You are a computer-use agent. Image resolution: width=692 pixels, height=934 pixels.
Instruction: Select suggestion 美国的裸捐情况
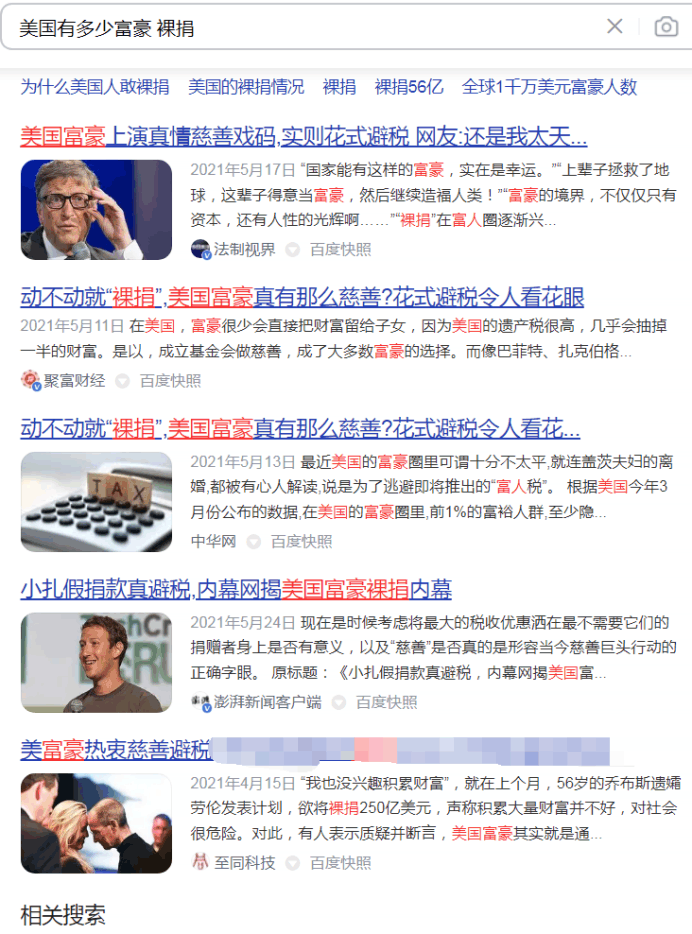tap(246, 87)
